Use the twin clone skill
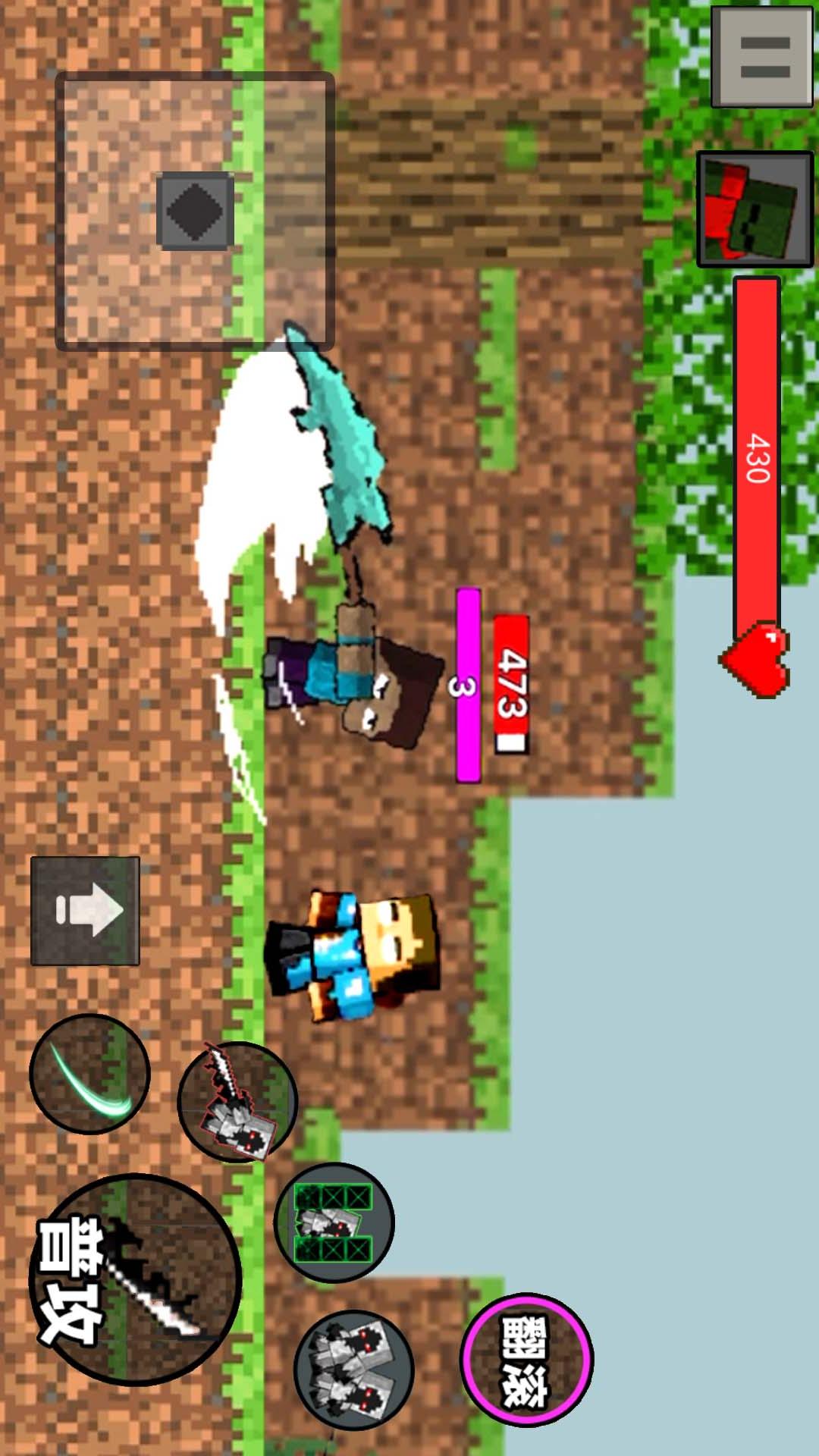 353,1370
